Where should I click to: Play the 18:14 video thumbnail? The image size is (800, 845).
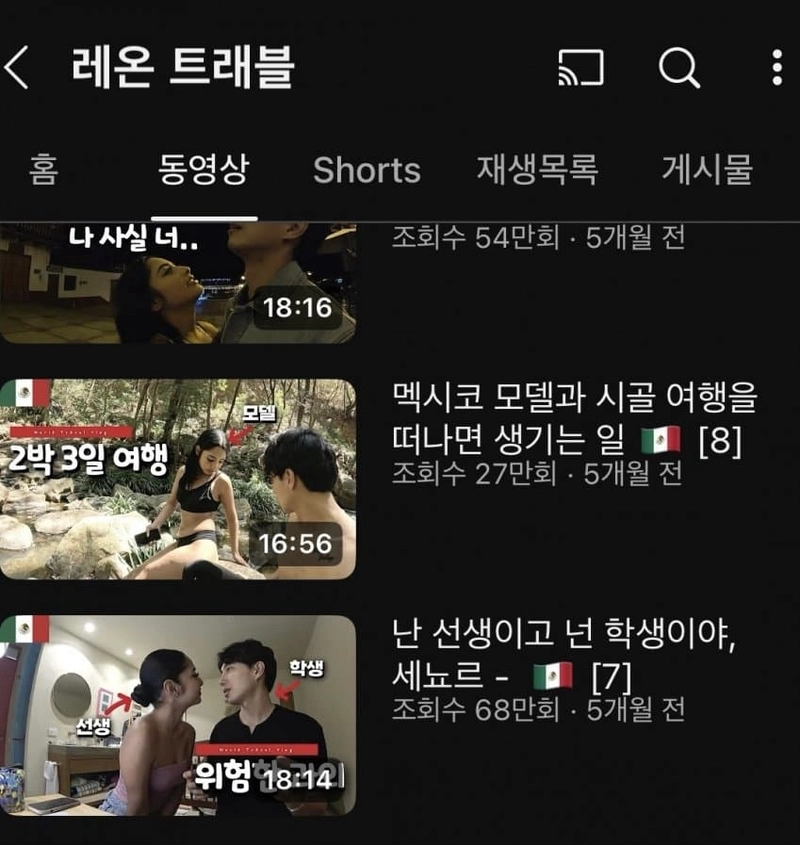click(178, 714)
